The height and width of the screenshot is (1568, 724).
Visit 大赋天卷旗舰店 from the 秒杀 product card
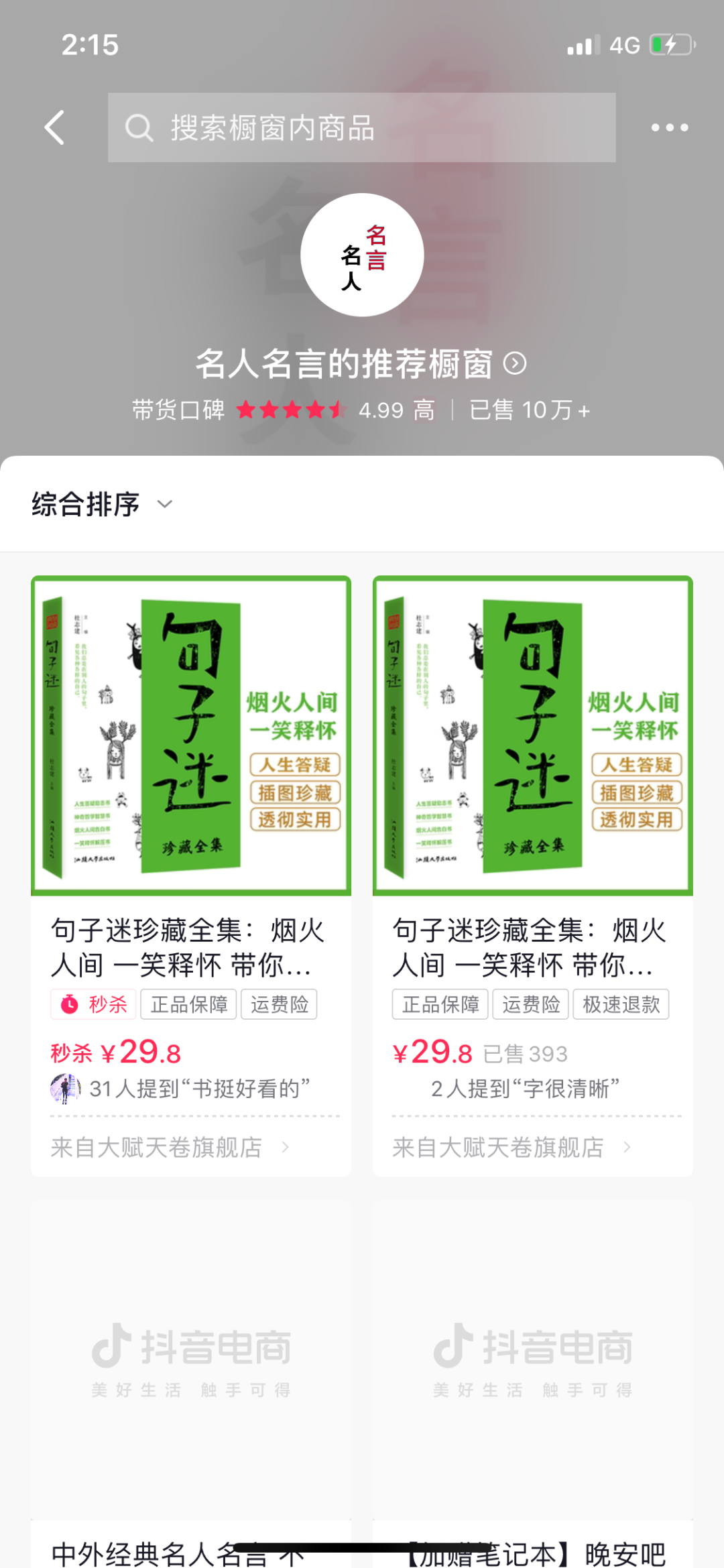point(170,1147)
